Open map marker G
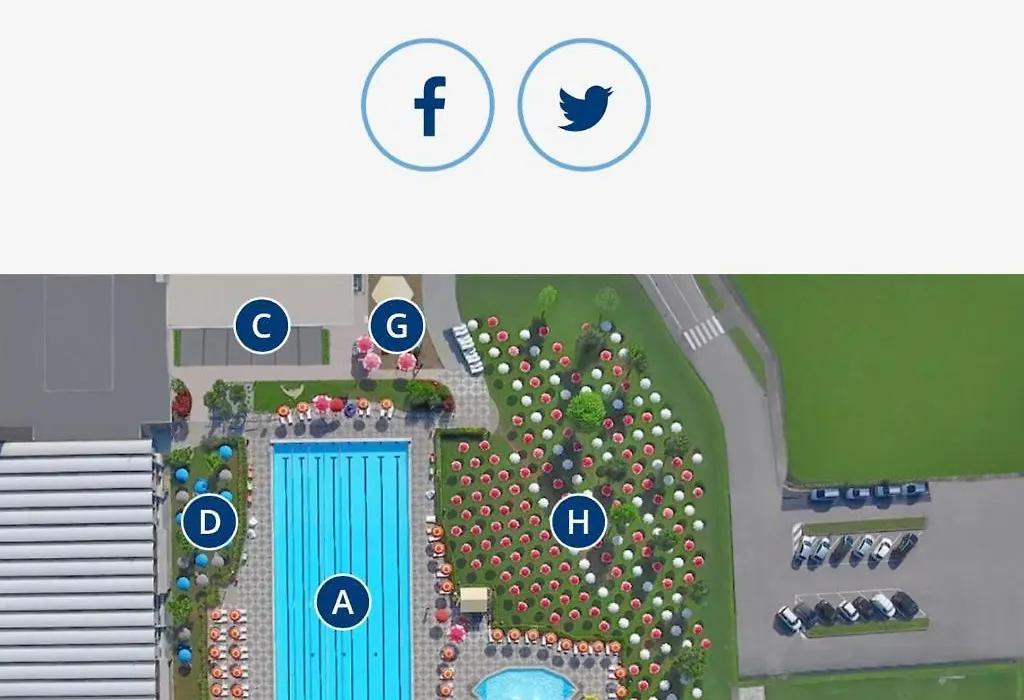 coord(397,326)
